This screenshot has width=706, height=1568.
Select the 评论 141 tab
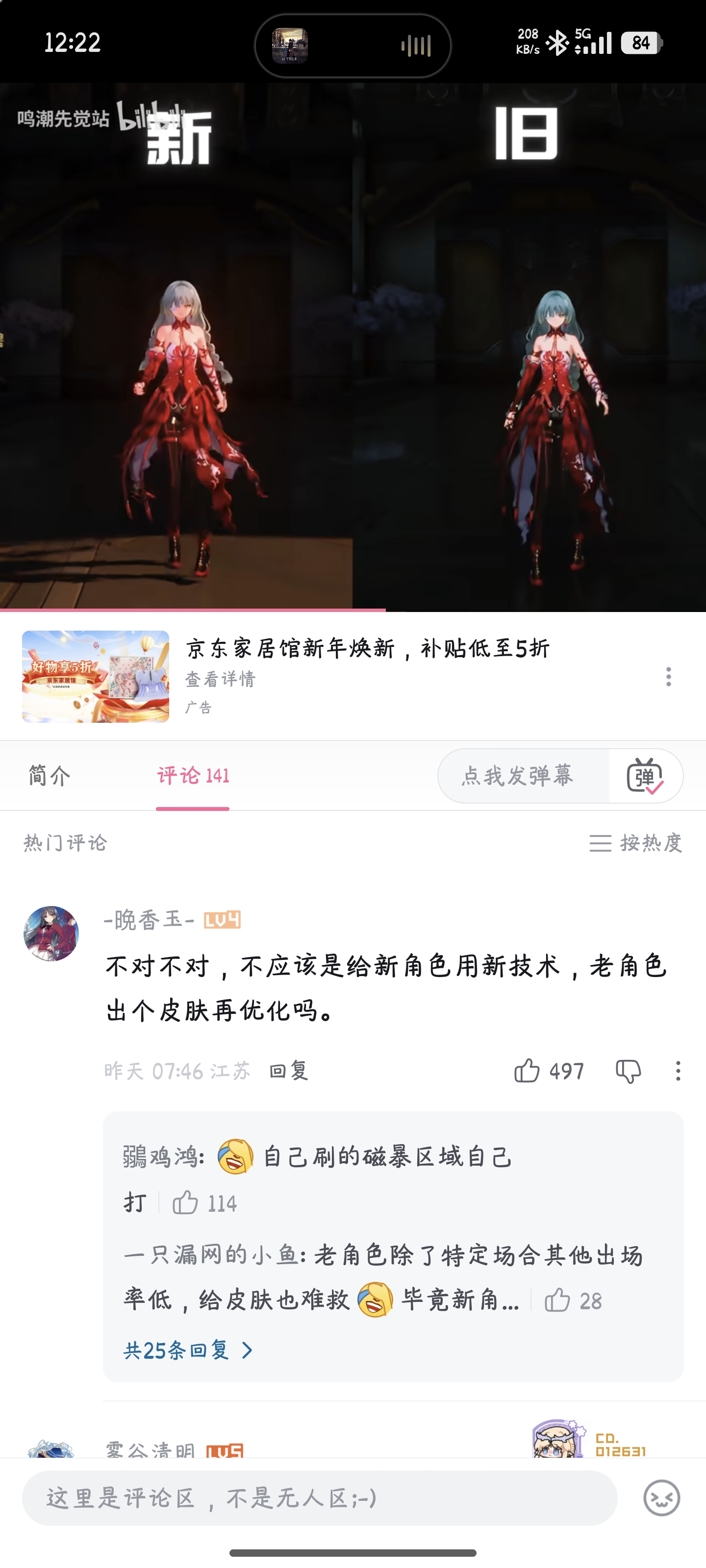193,776
